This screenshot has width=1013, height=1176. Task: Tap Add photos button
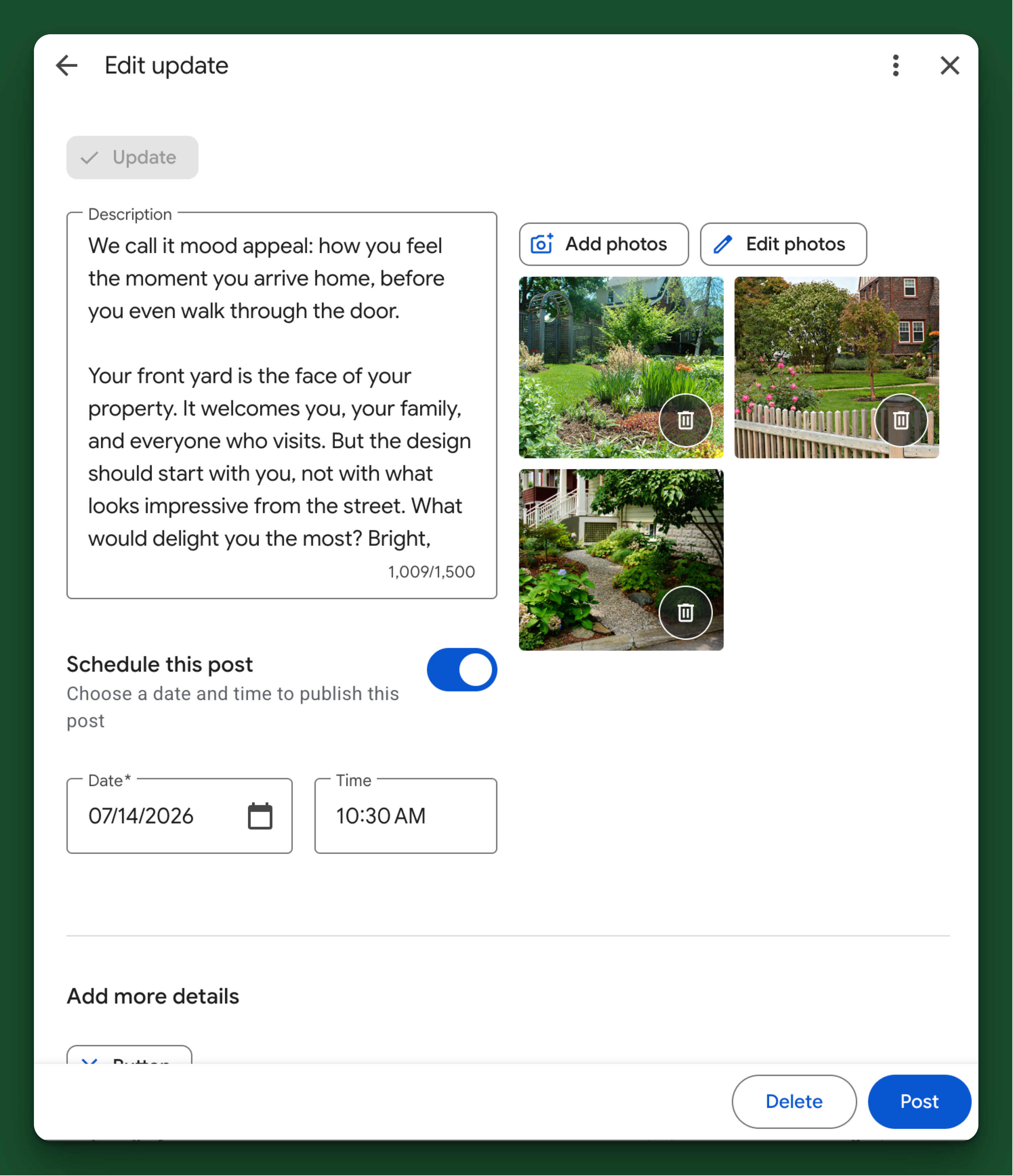tap(604, 244)
